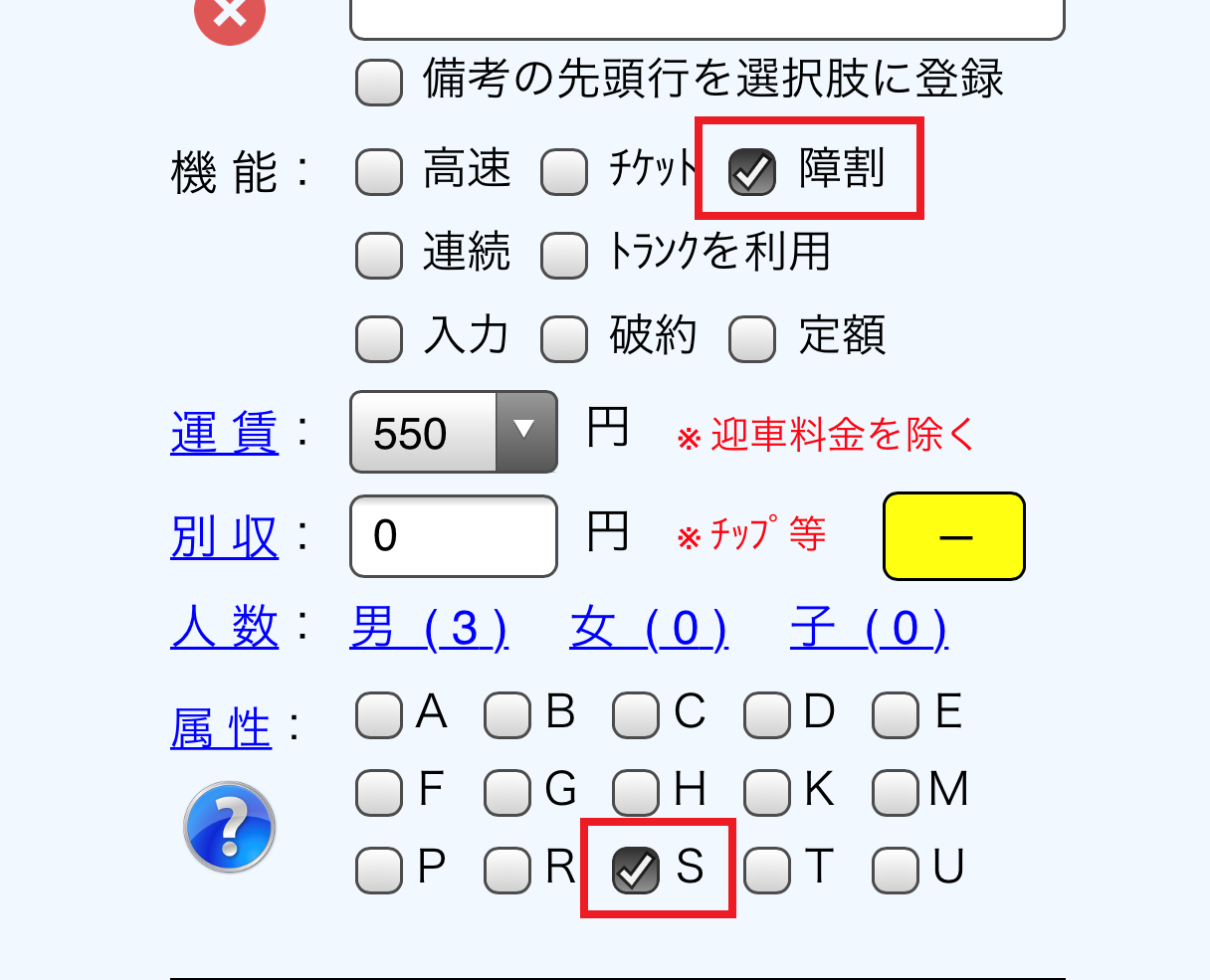This screenshot has height=980, width=1210.
Task: Open the 属性 link
Action: (x=221, y=728)
